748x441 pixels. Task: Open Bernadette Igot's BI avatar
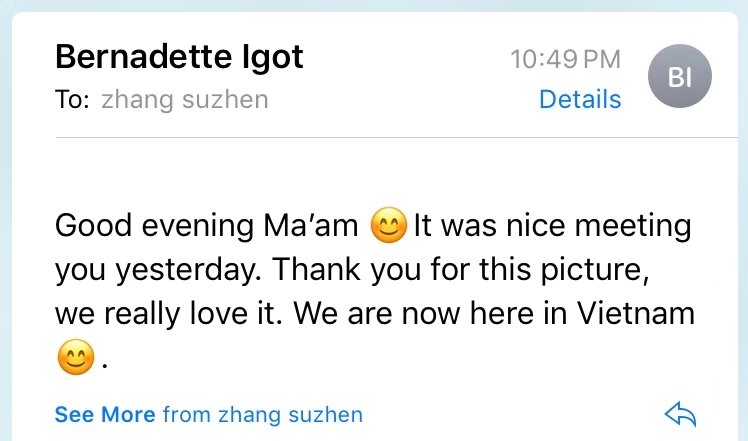pos(680,77)
